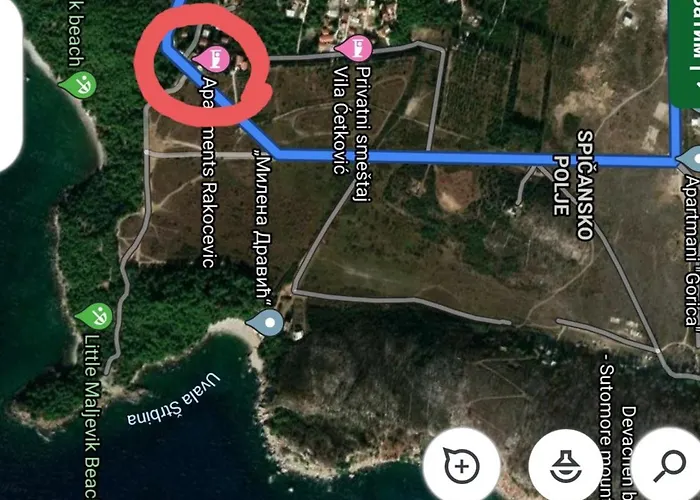Screen dimensions: 700x500
Task: Select the Apartments Rakocevic lodging pin
Action: coord(214,56)
